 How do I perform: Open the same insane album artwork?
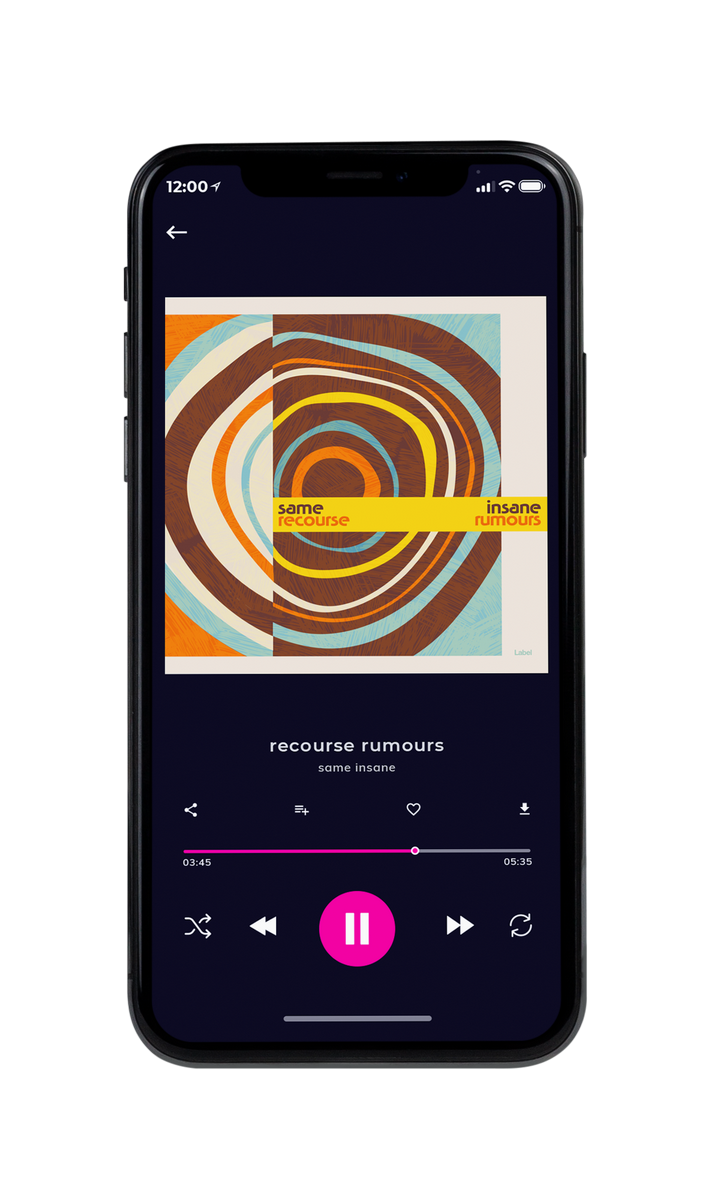click(x=356, y=485)
